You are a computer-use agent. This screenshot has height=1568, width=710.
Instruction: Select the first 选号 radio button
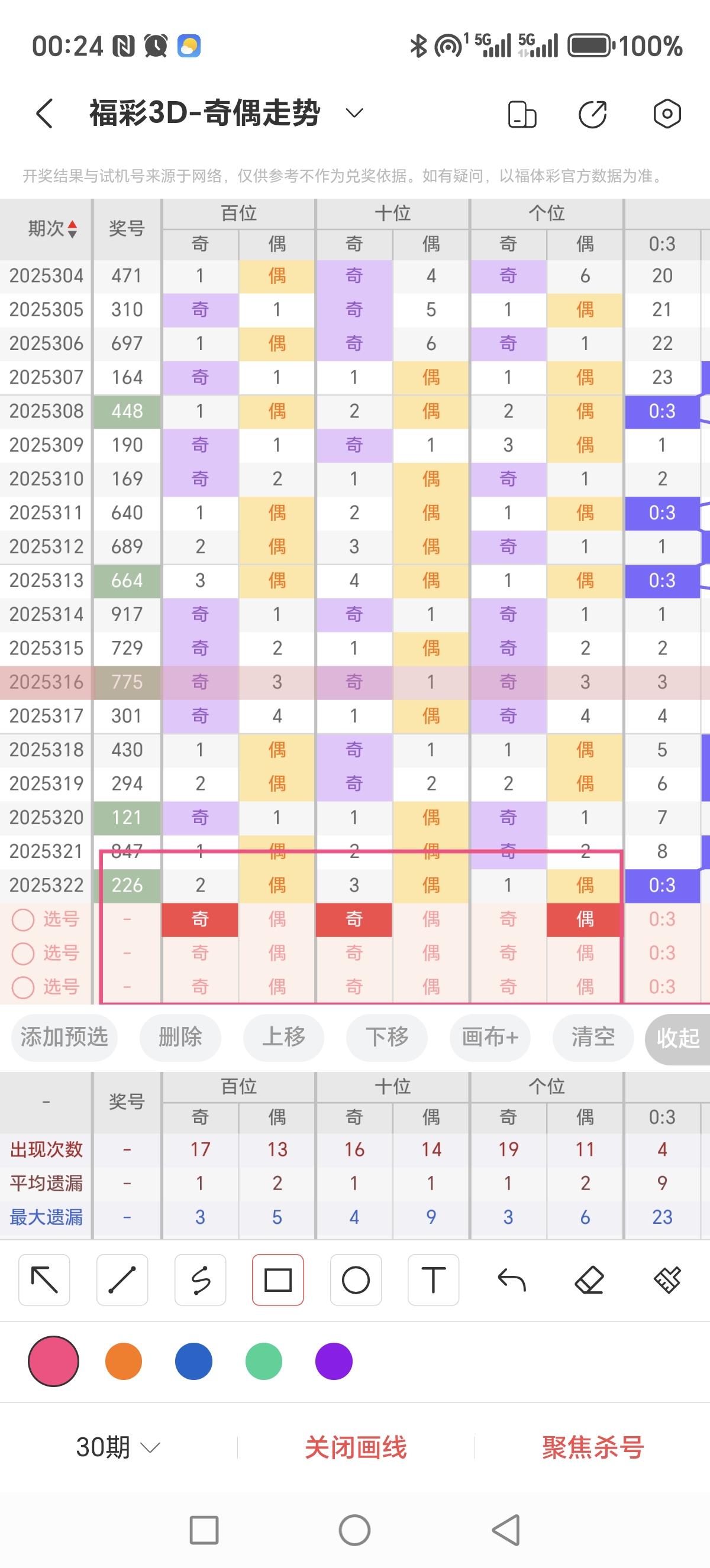point(23,920)
